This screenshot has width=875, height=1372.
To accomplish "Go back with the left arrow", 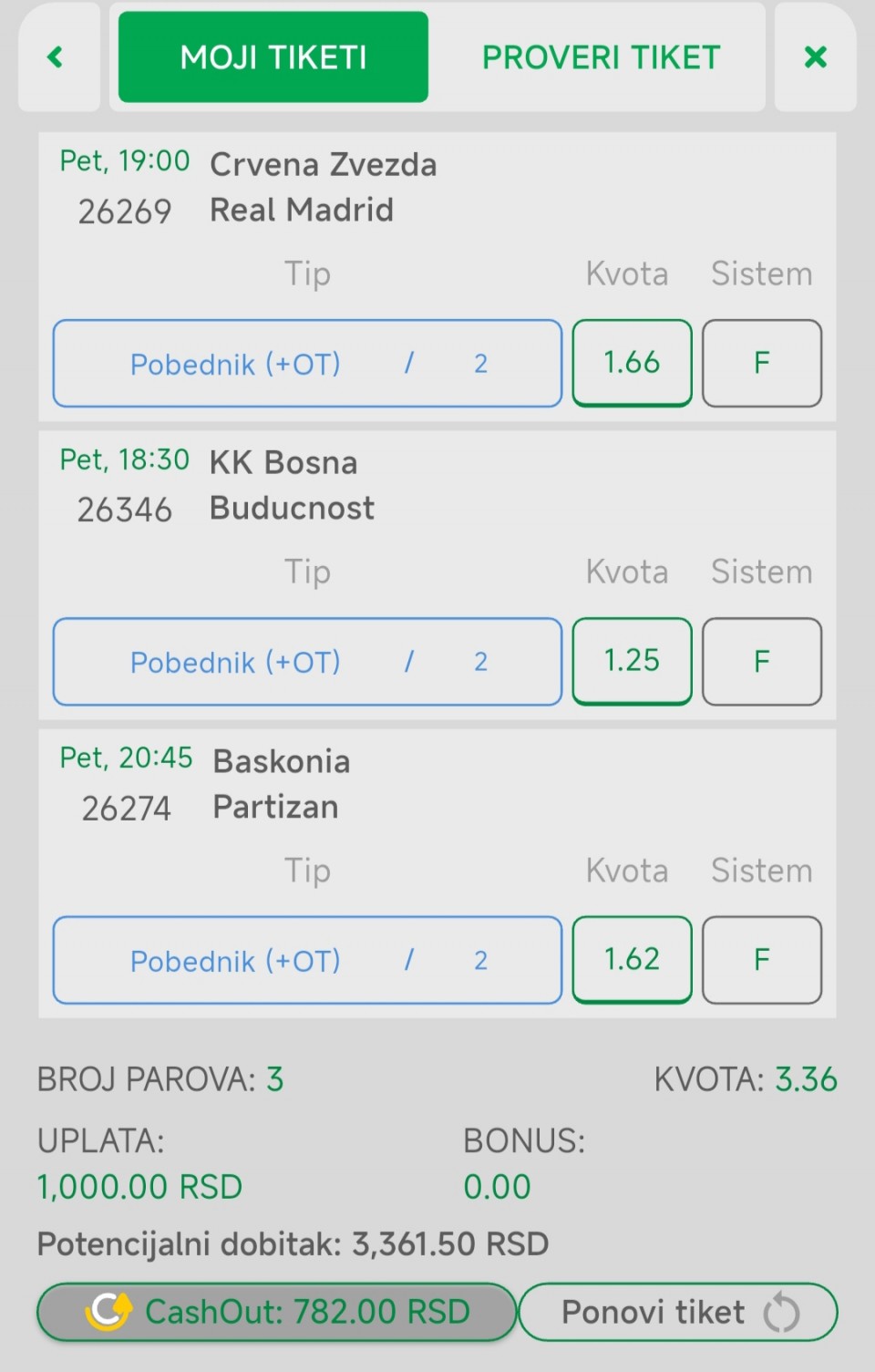I will pos(57,57).
